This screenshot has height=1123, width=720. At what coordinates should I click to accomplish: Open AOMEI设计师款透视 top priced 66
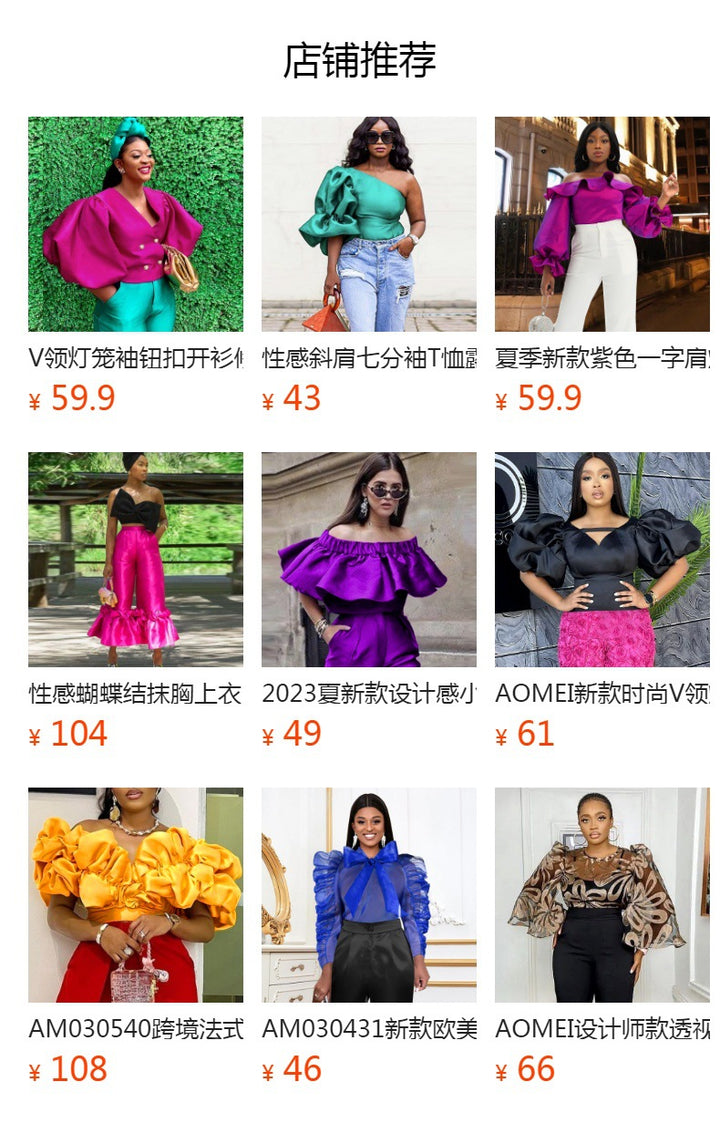coord(601,894)
